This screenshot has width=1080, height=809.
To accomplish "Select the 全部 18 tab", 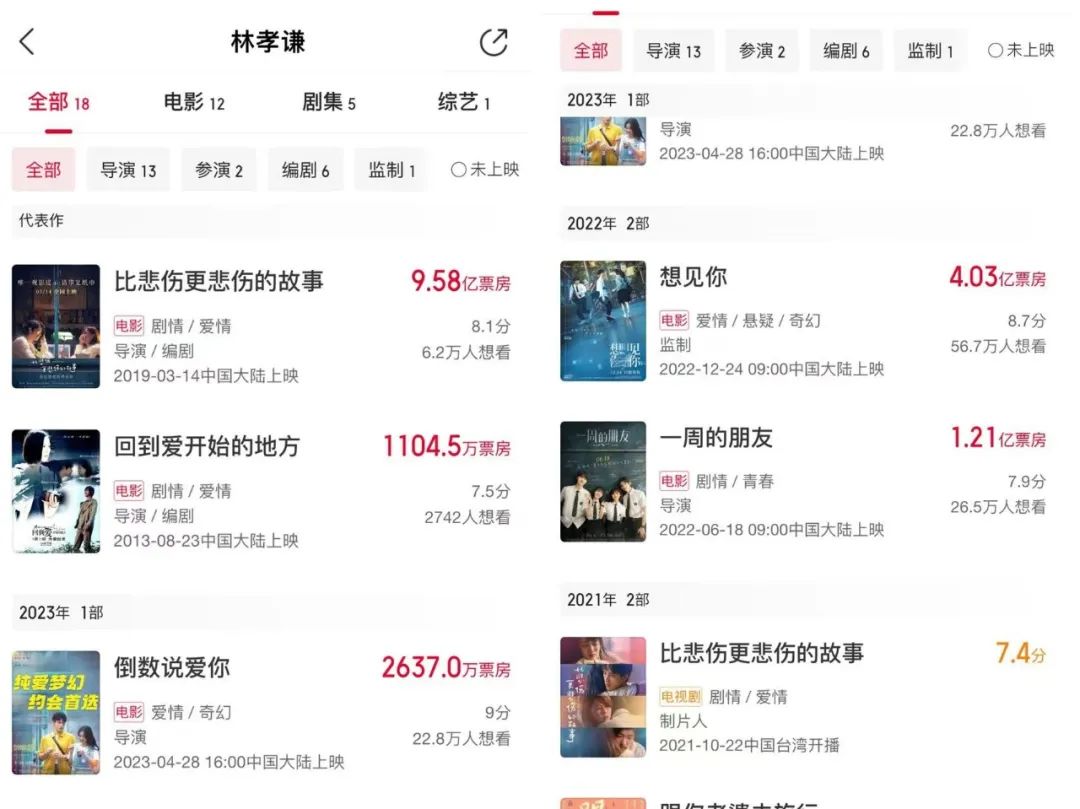I will (x=59, y=103).
